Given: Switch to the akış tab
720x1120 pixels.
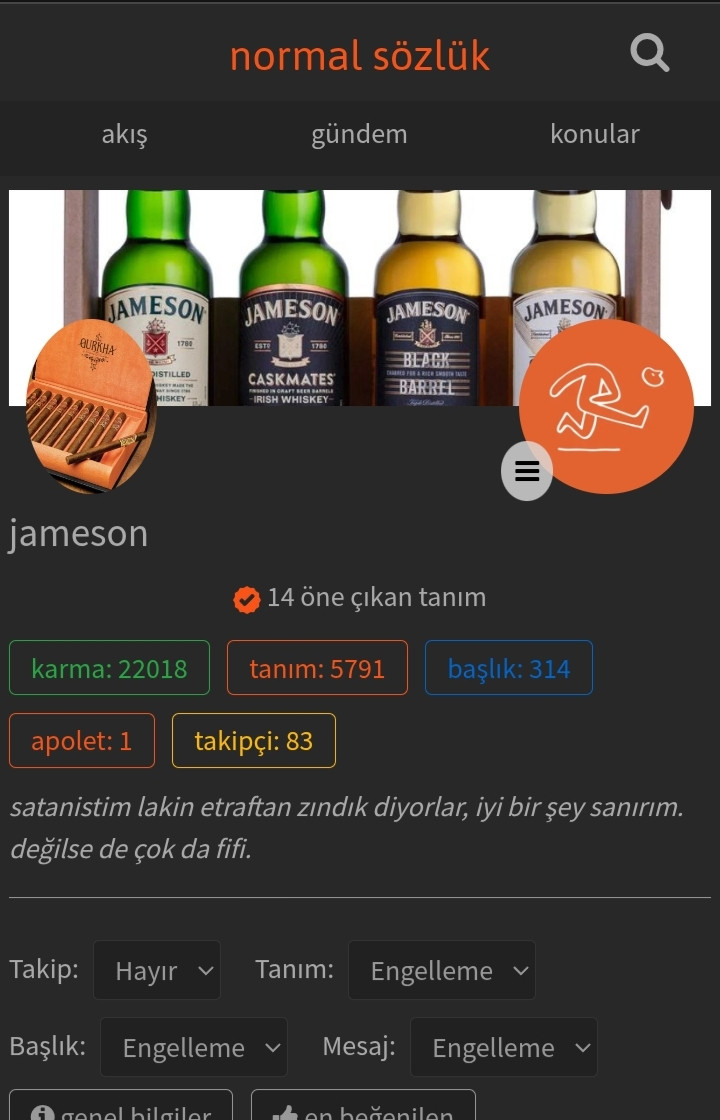Looking at the screenshot, I should click(x=124, y=134).
